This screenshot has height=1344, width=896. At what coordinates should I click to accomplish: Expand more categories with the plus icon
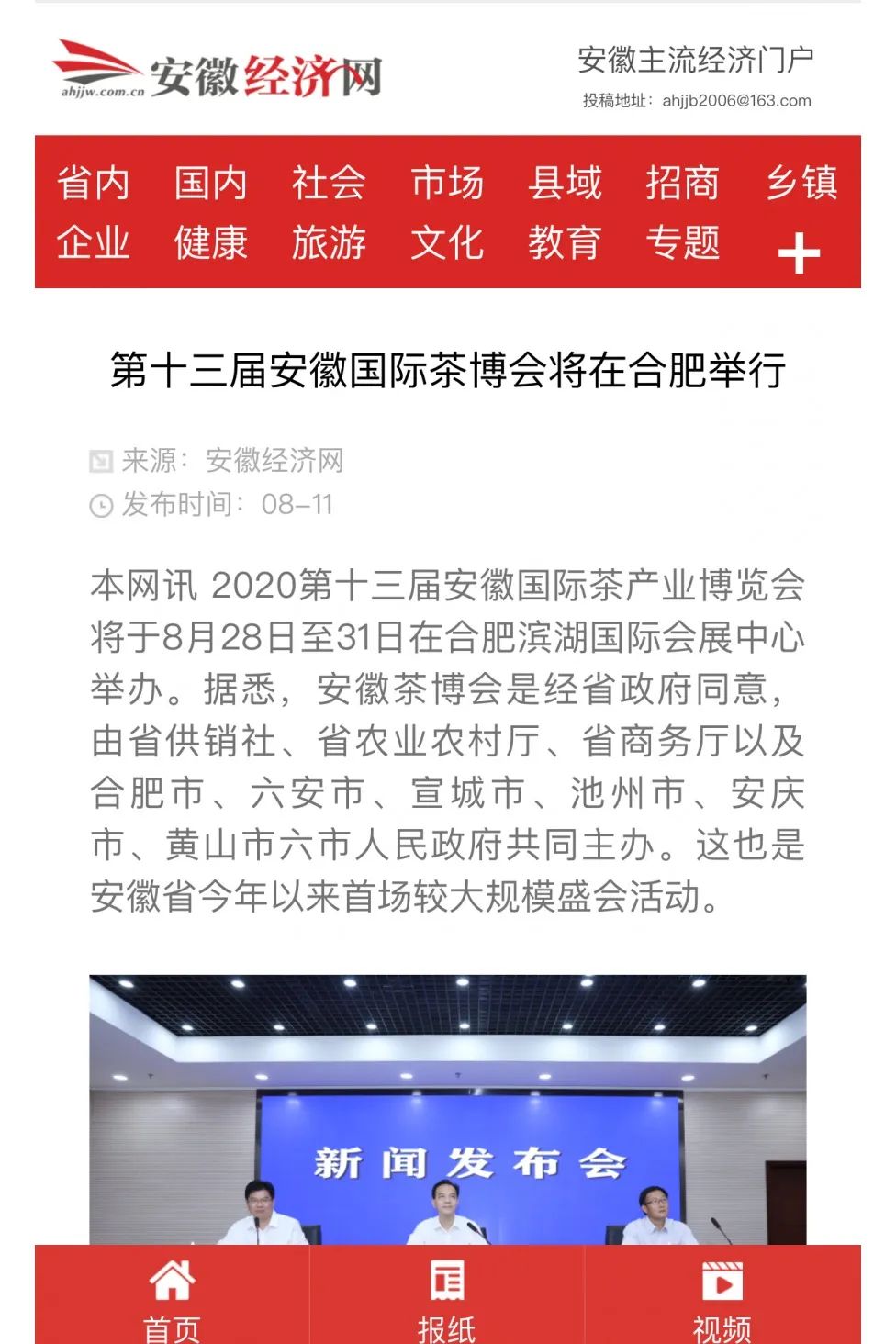tap(799, 253)
